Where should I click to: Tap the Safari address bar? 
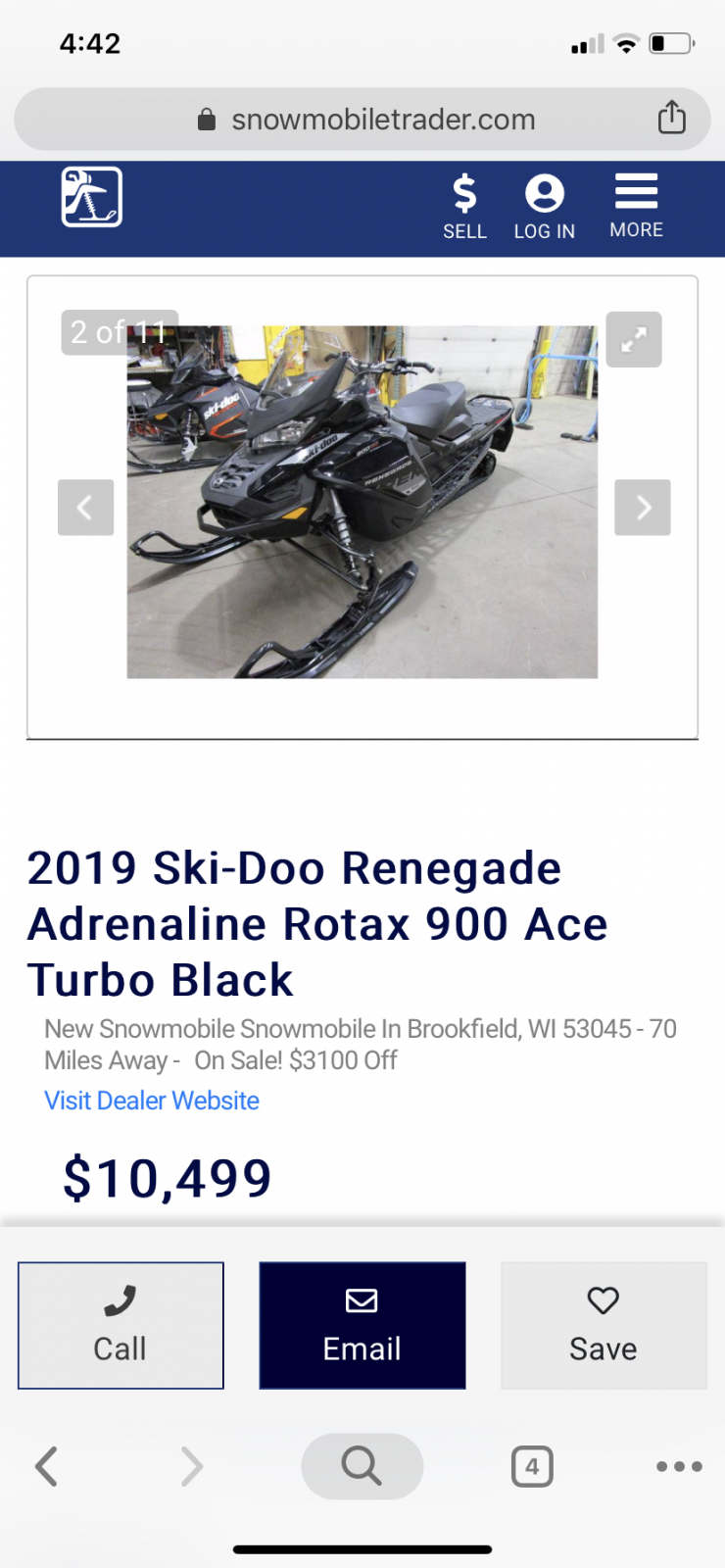point(362,119)
